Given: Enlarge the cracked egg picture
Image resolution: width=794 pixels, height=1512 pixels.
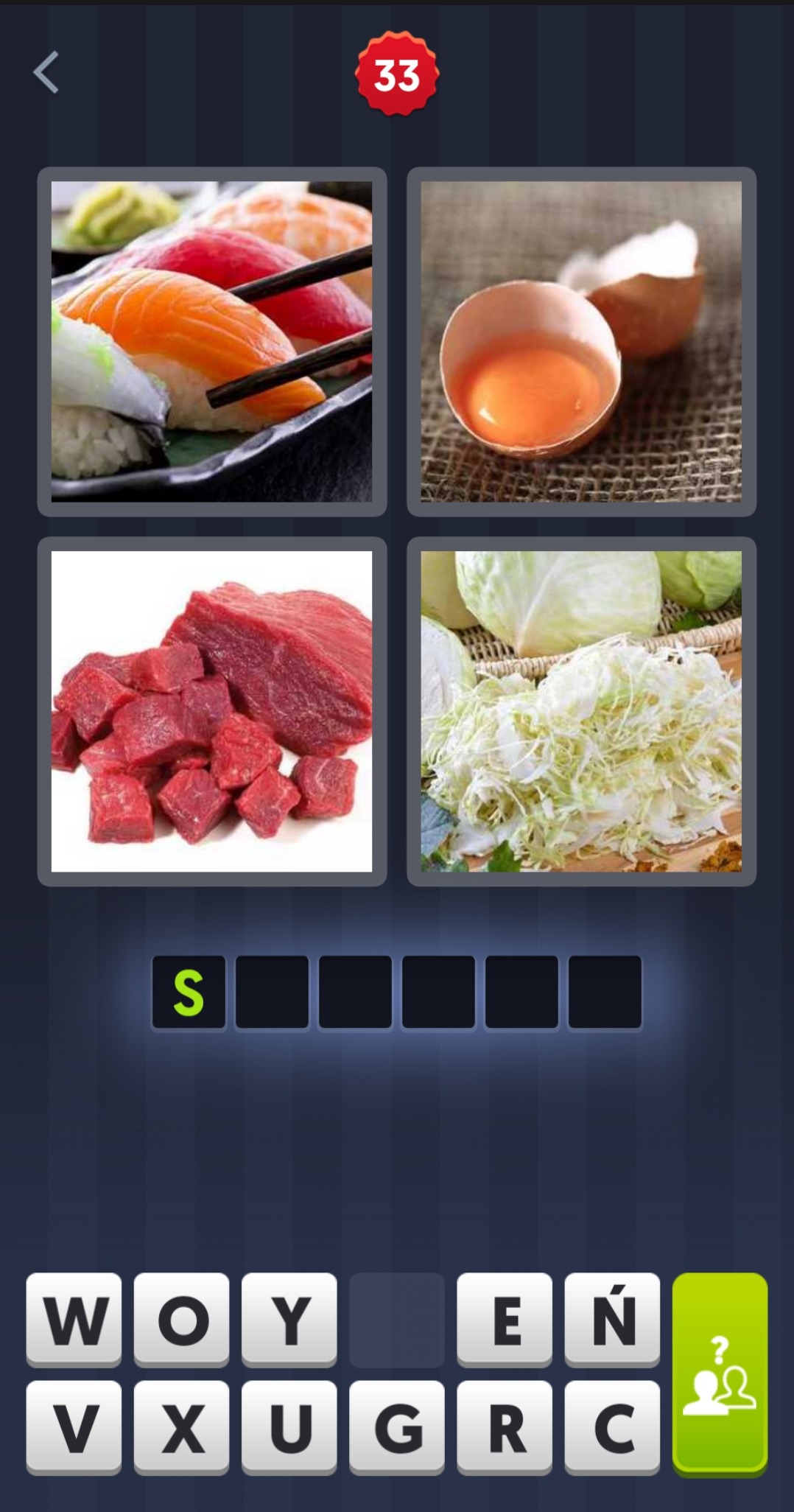Looking at the screenshot, I should pos(581,341).
